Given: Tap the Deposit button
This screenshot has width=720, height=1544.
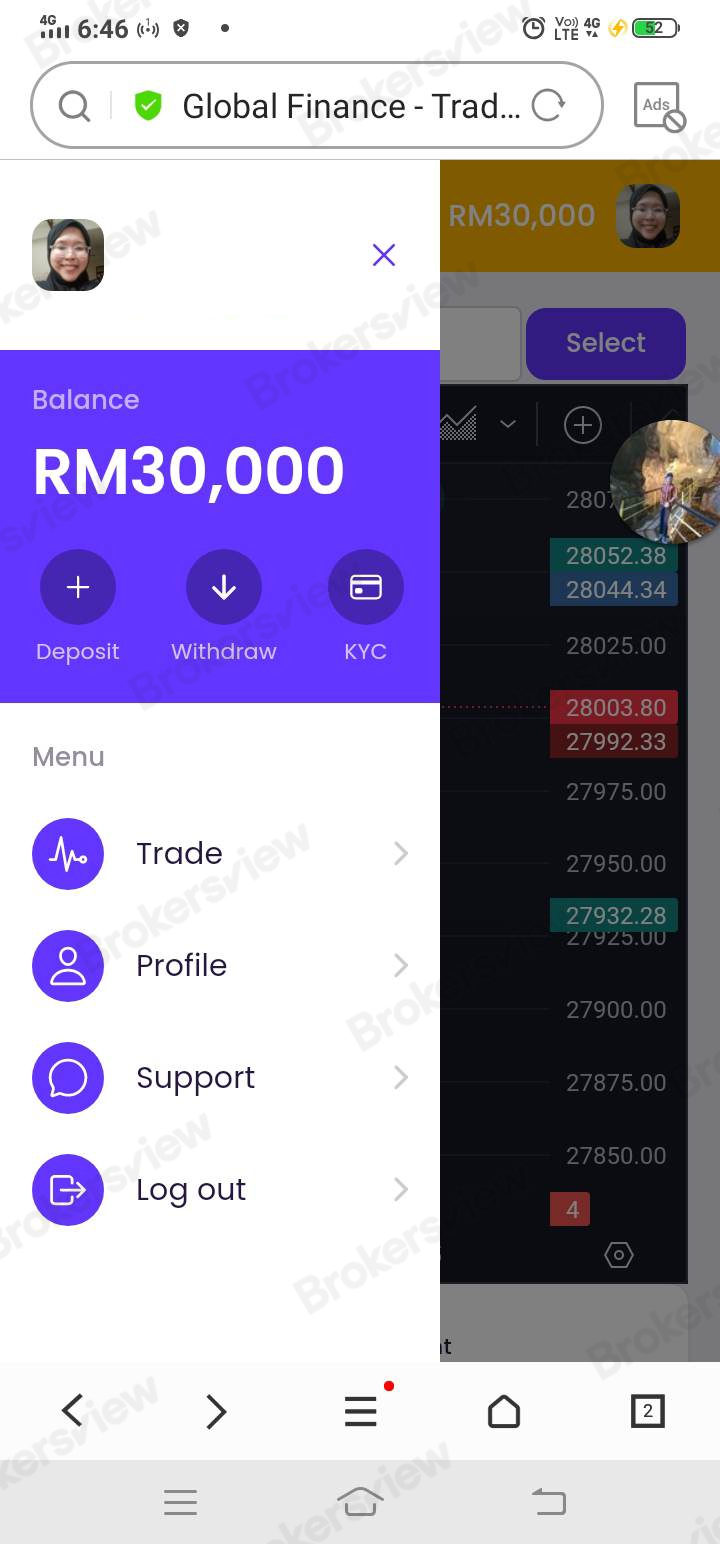Looking at the screenshot, I should pos(78,588).
